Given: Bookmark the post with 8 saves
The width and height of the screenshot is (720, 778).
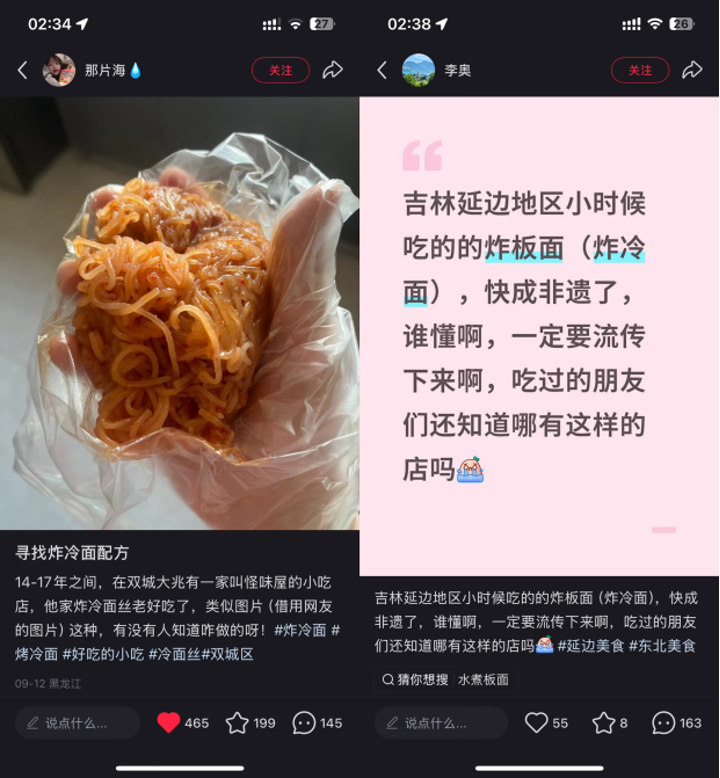Looking at the screenshot, I should click(603, 722).
